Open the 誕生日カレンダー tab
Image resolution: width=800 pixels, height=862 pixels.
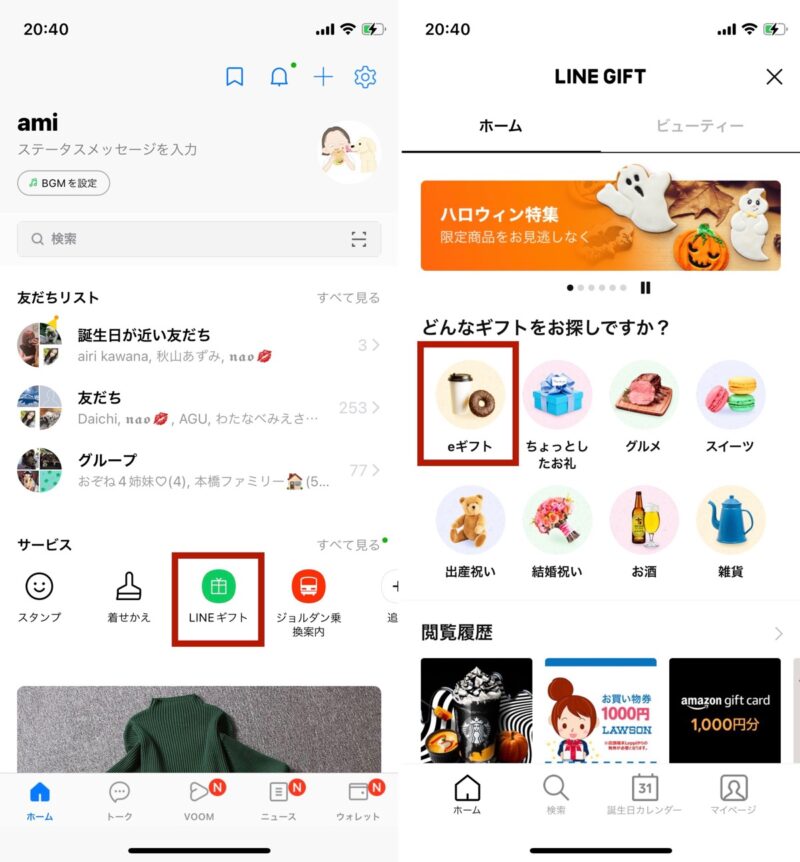645,795
